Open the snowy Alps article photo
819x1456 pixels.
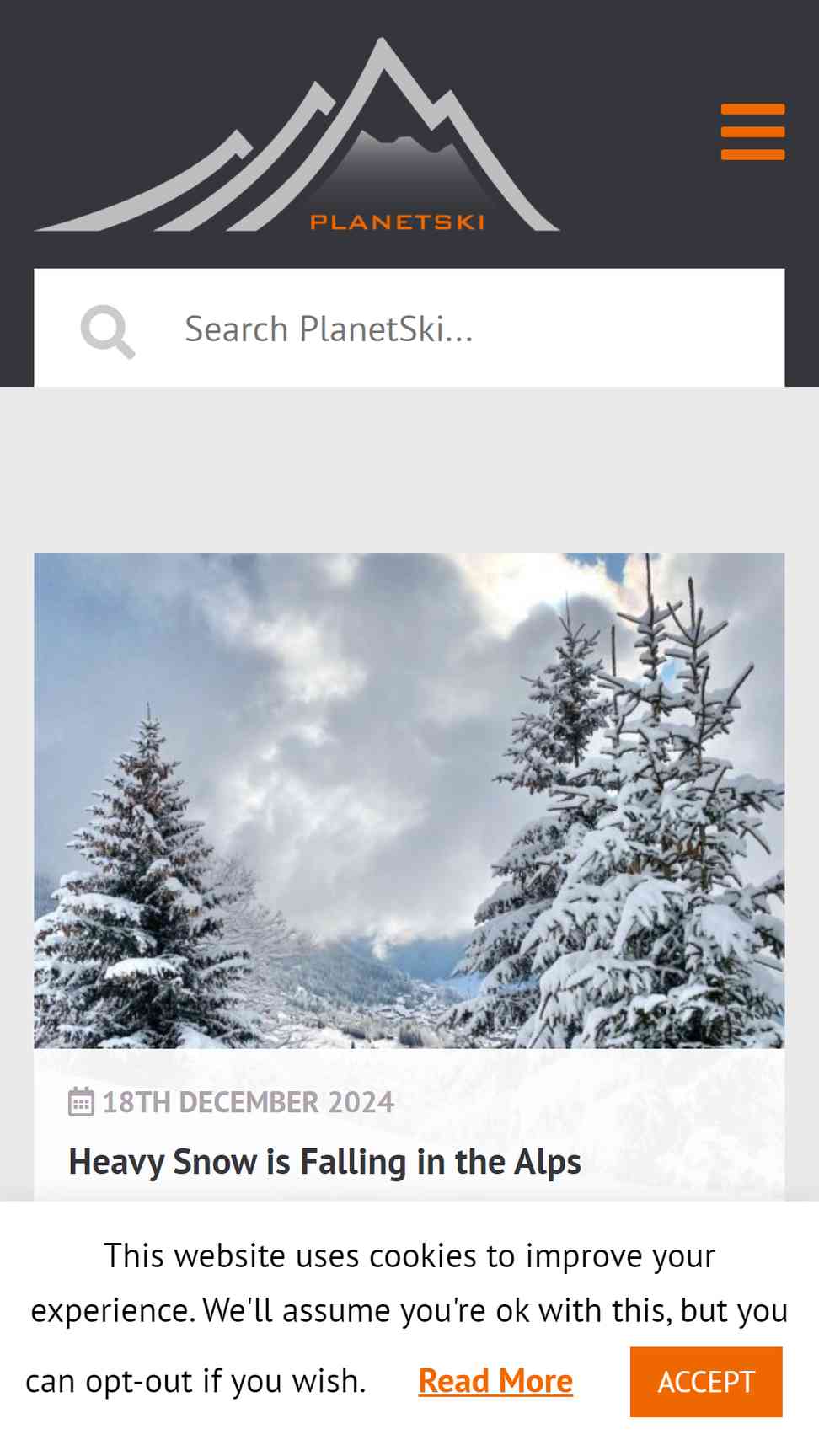pos(409,800)
